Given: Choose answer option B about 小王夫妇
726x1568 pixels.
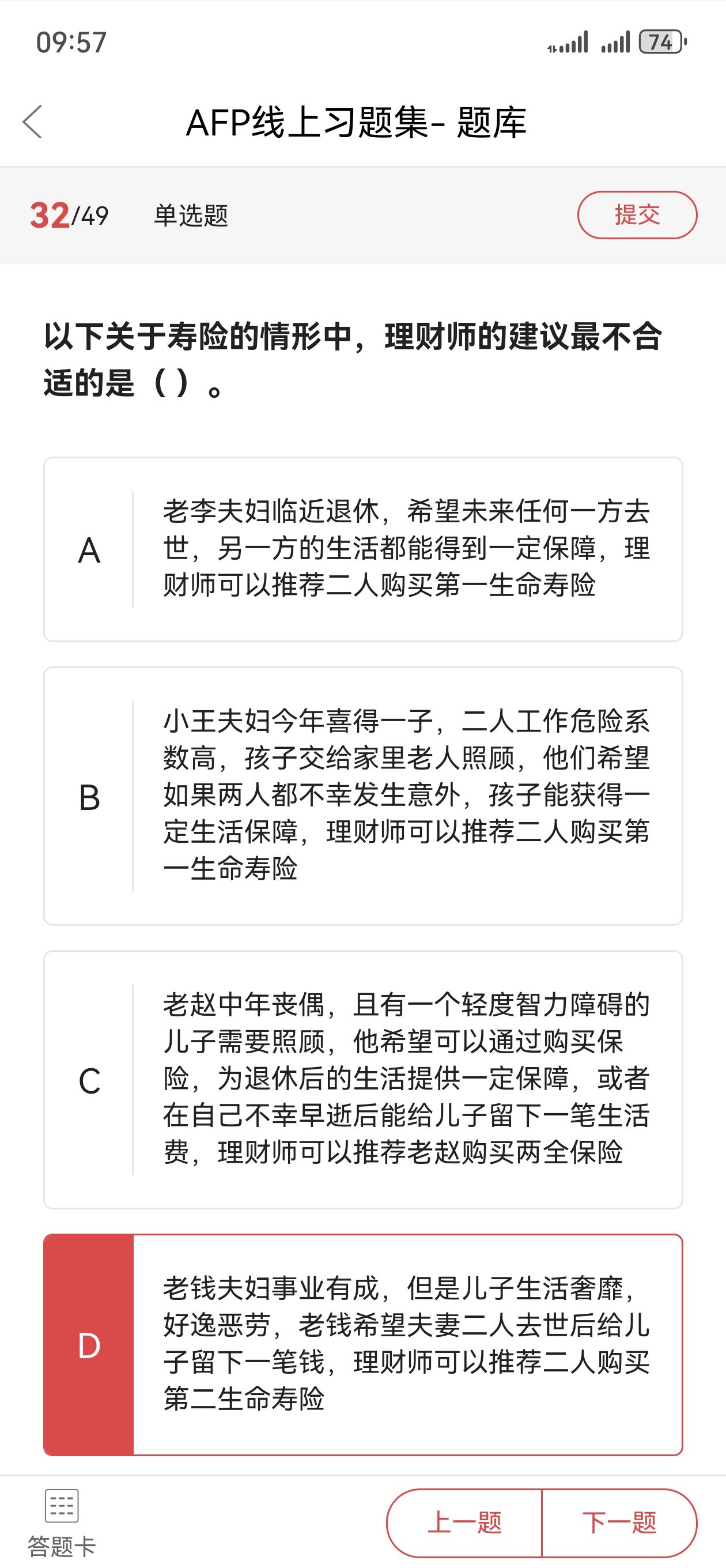Looking at the screenshot, I should [x=362, y=796].
